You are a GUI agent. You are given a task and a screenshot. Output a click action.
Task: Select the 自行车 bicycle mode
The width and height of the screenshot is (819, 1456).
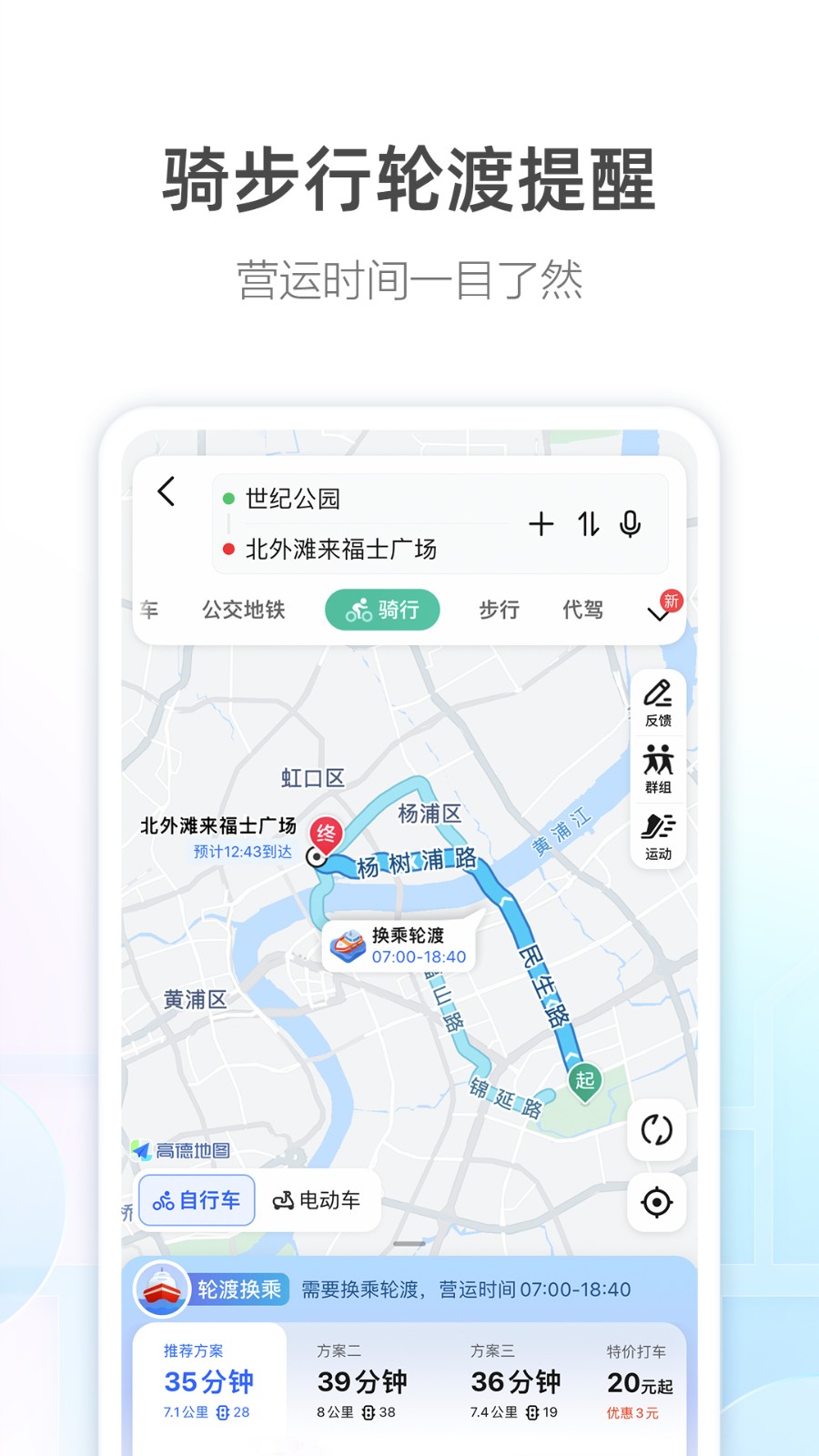click(x=197, y=1199)
